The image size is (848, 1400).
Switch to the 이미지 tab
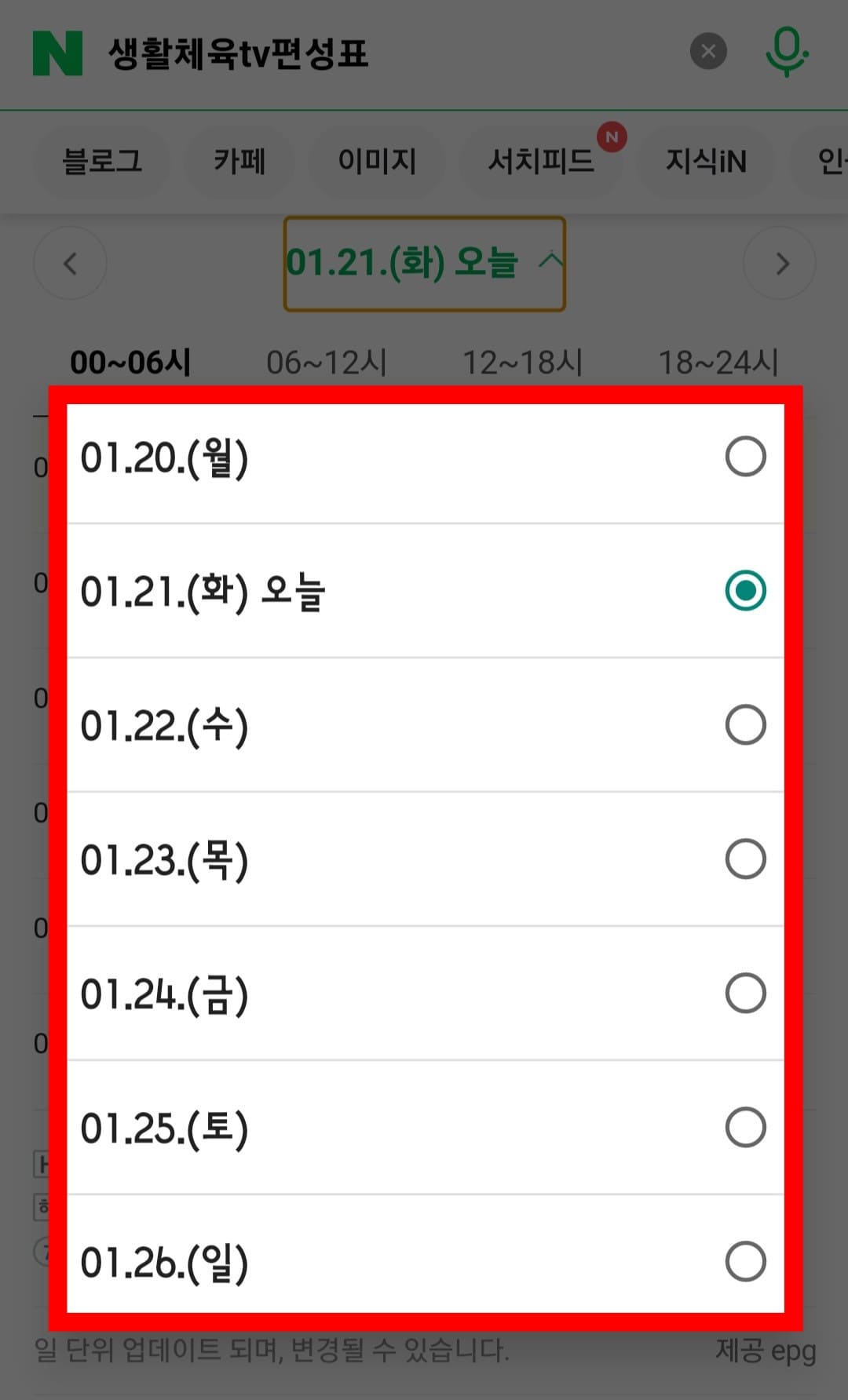coord(377,161)
